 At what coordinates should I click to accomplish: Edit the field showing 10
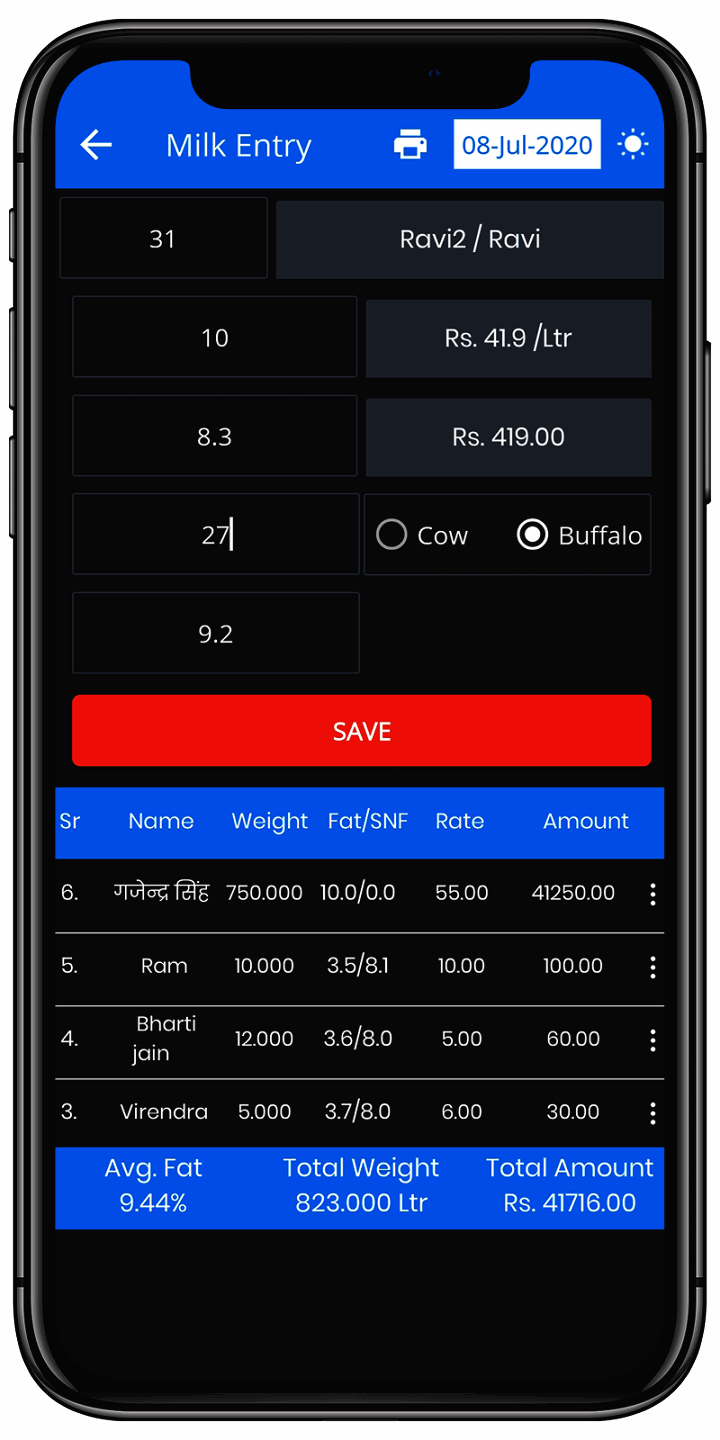(x=215, y=337)
